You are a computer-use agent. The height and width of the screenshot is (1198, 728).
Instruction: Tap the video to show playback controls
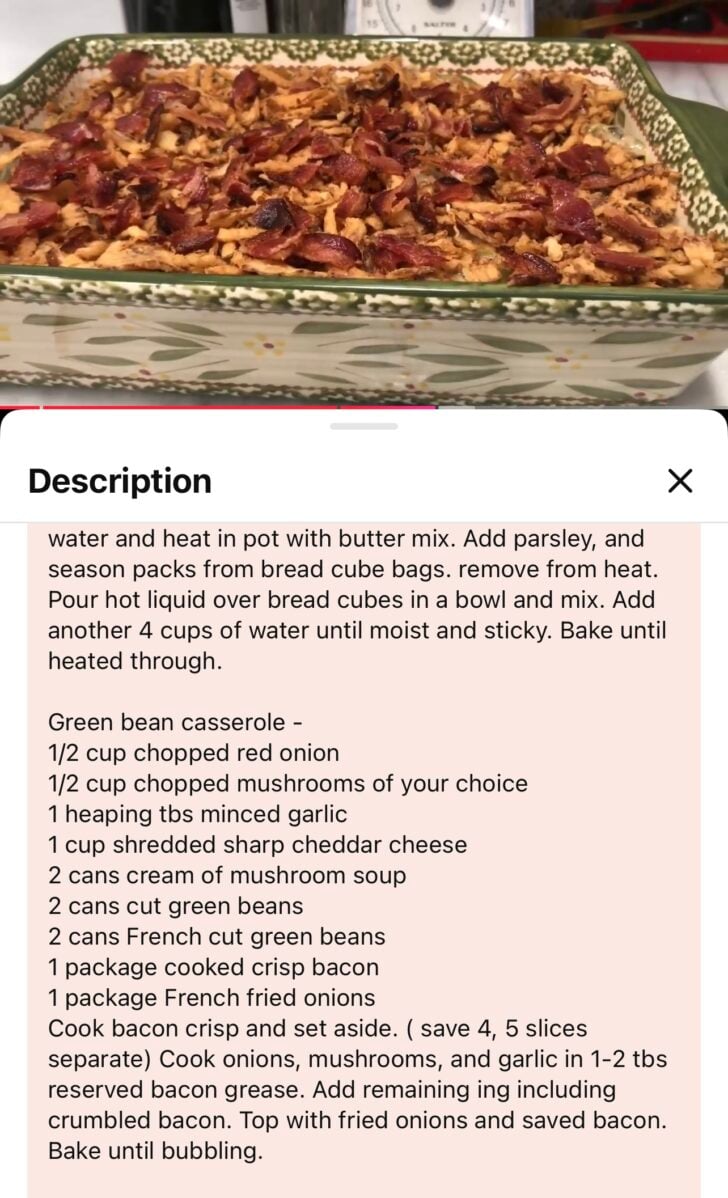click(364, 200)
